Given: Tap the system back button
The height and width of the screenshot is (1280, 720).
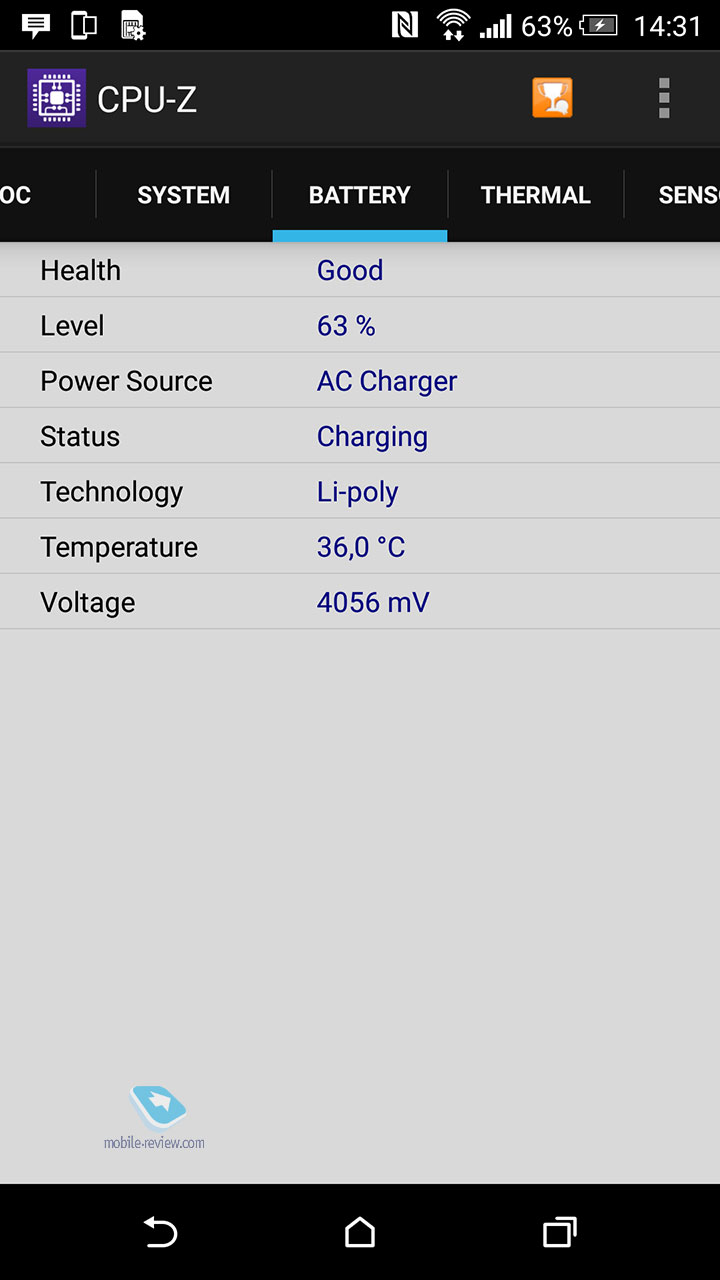Looking at the screenshot, I should (x=160, y=1232).
